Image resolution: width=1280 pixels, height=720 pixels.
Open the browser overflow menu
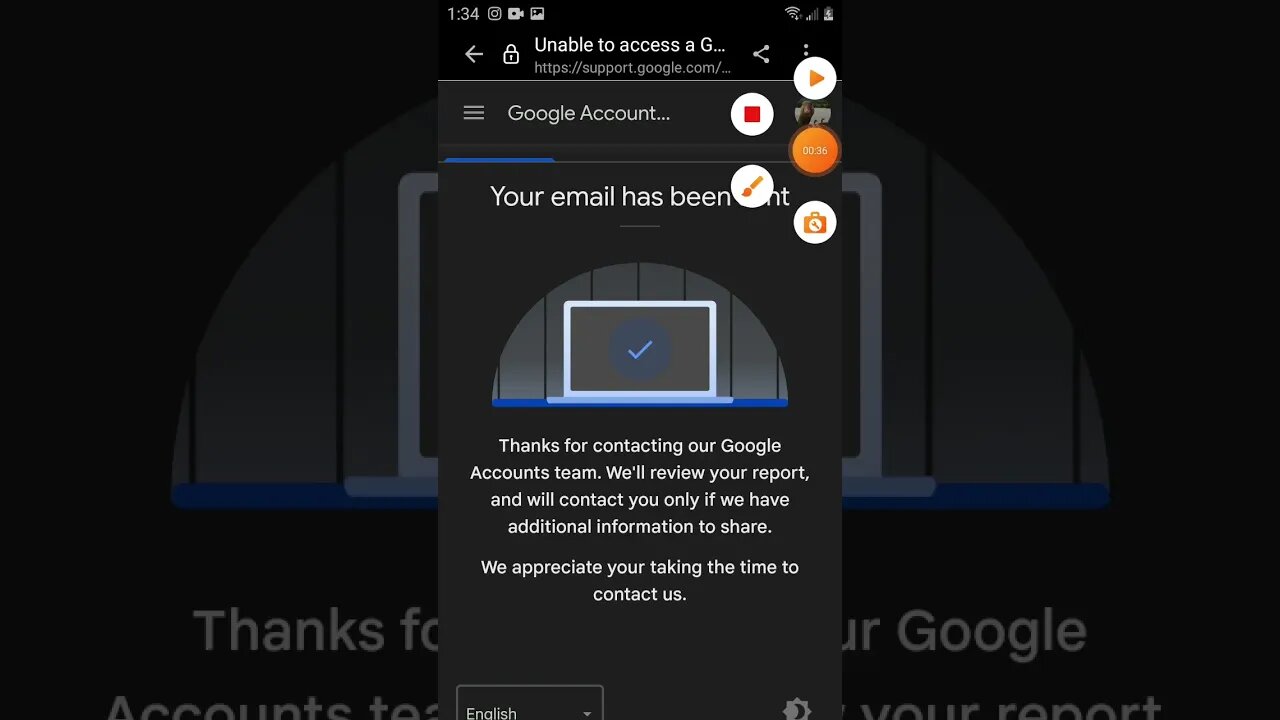click(805, 50)
